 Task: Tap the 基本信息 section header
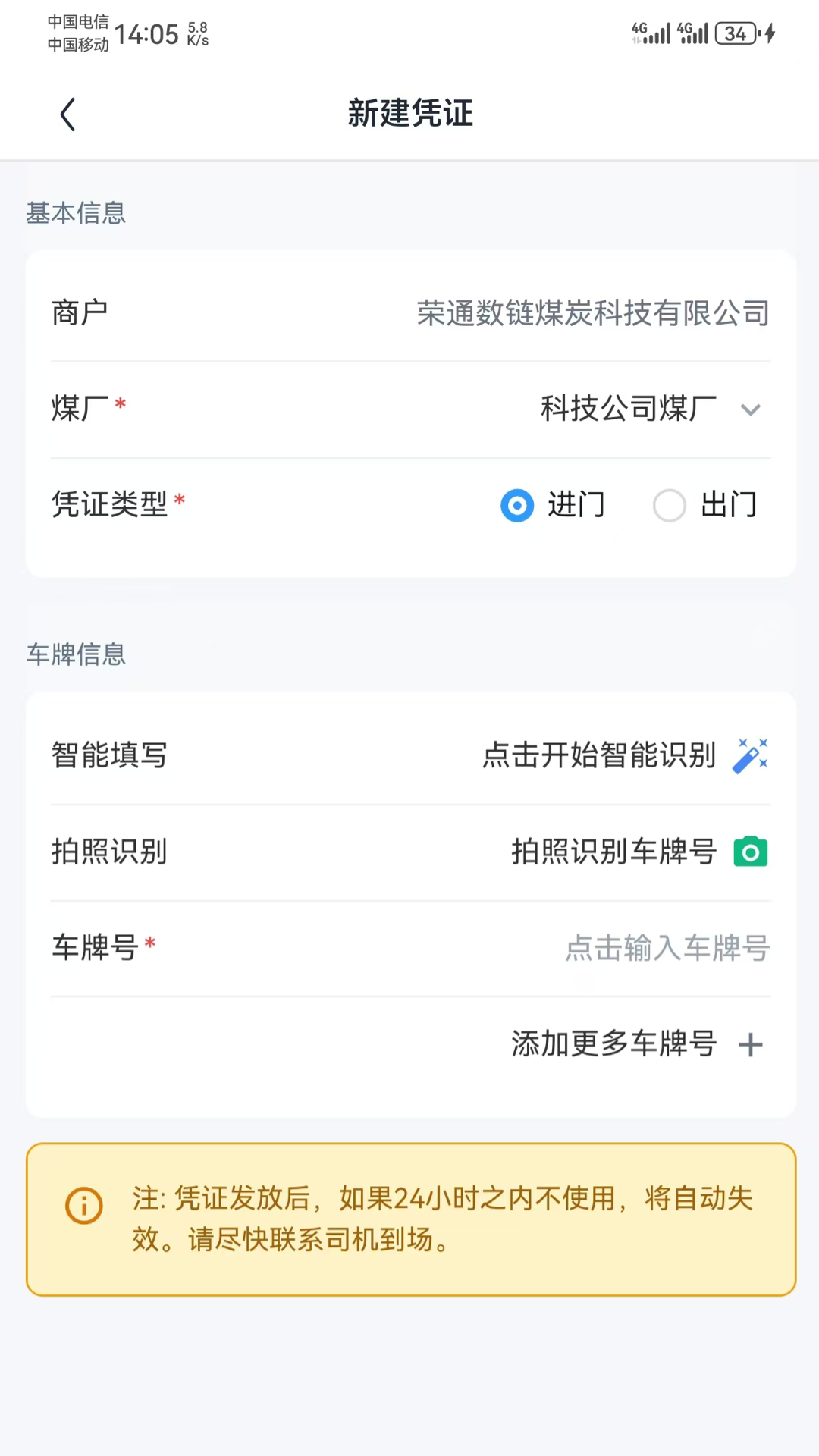click(x=76, y=214)
